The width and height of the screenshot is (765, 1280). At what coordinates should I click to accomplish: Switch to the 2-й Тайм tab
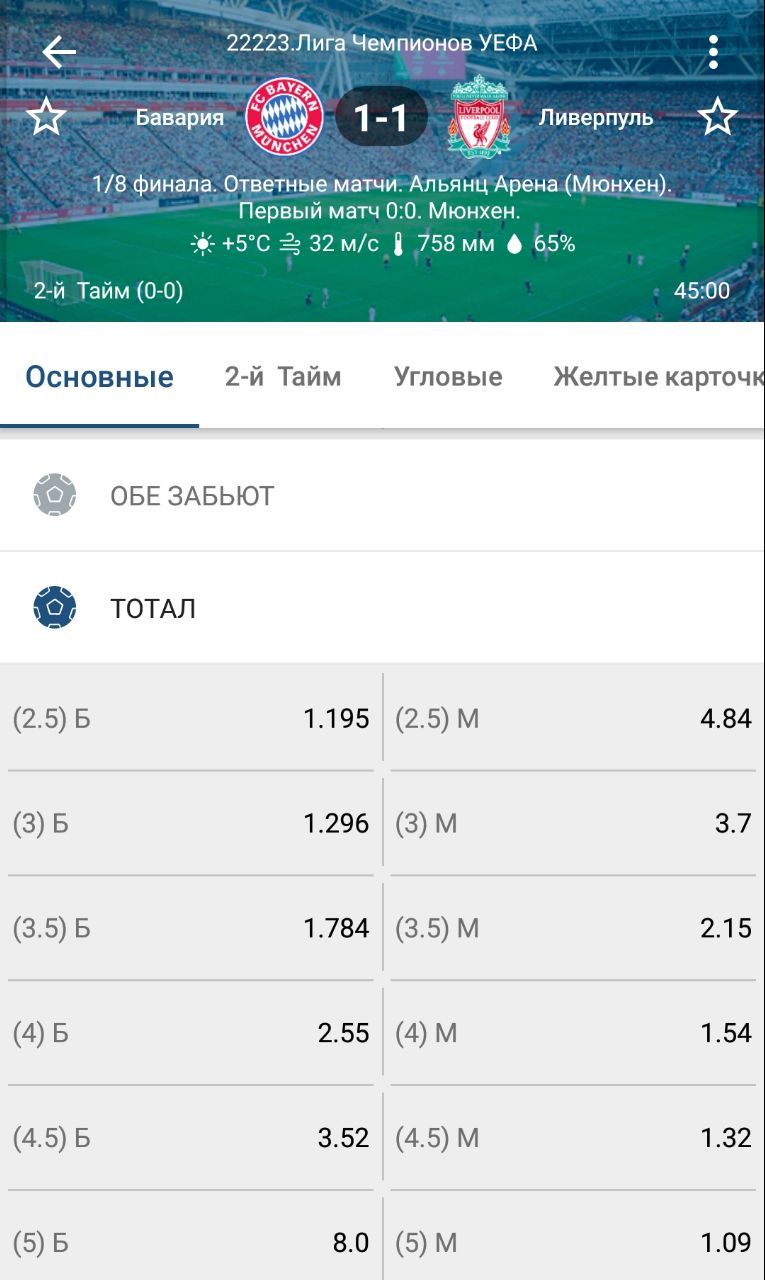click(283, 377)
